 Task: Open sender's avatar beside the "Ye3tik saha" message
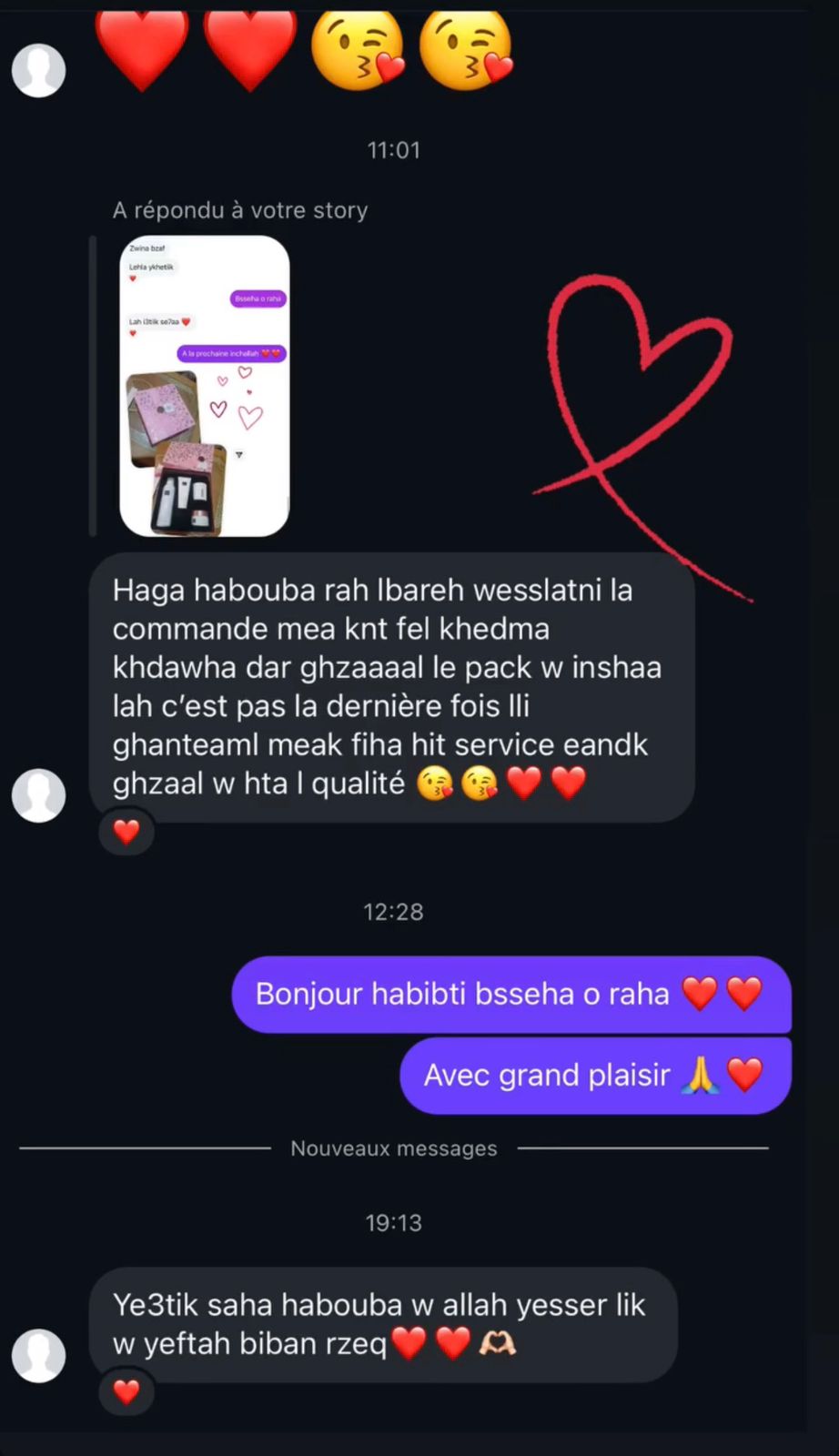pos(38,1355)
